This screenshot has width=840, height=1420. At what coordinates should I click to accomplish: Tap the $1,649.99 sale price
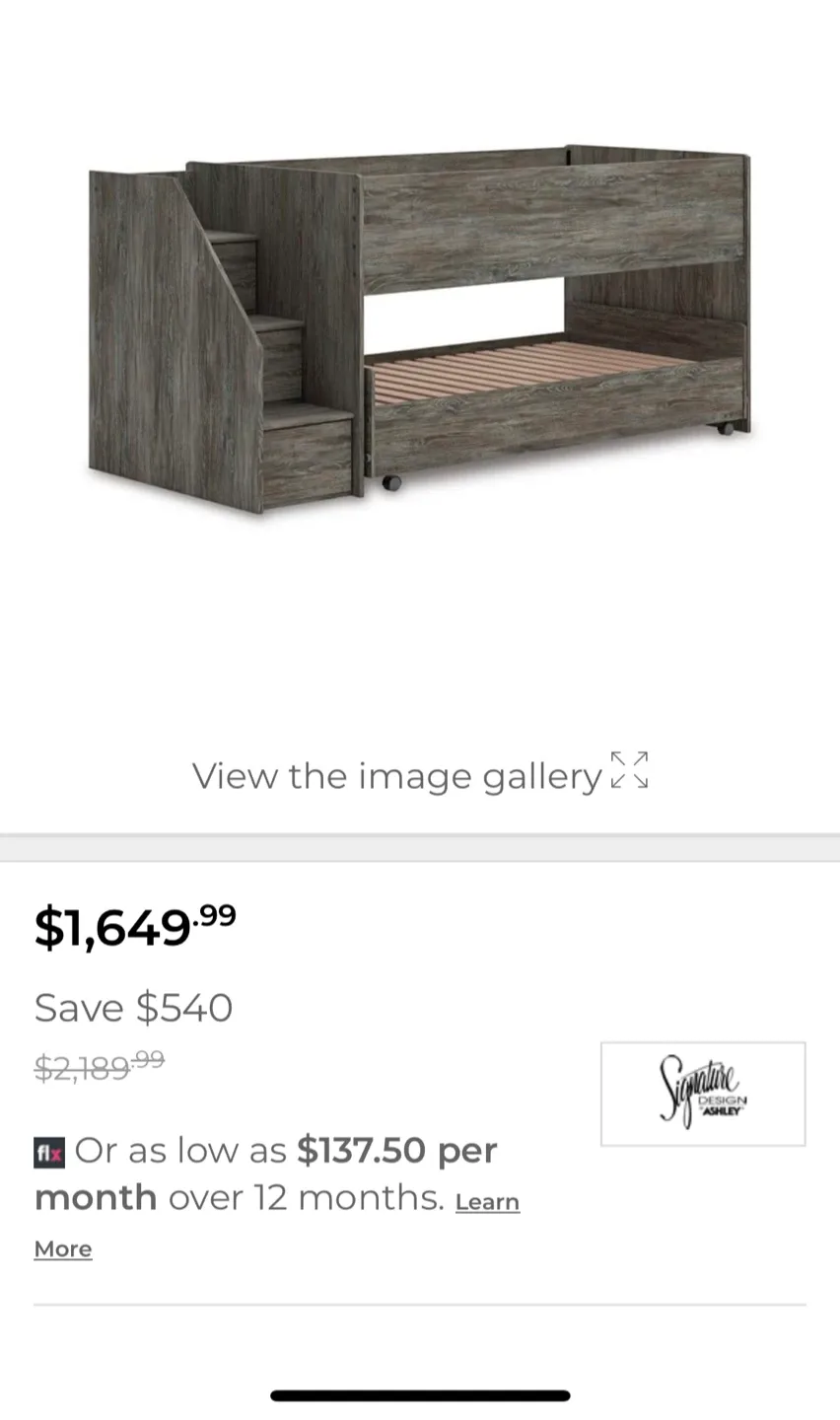pos(134,928)
